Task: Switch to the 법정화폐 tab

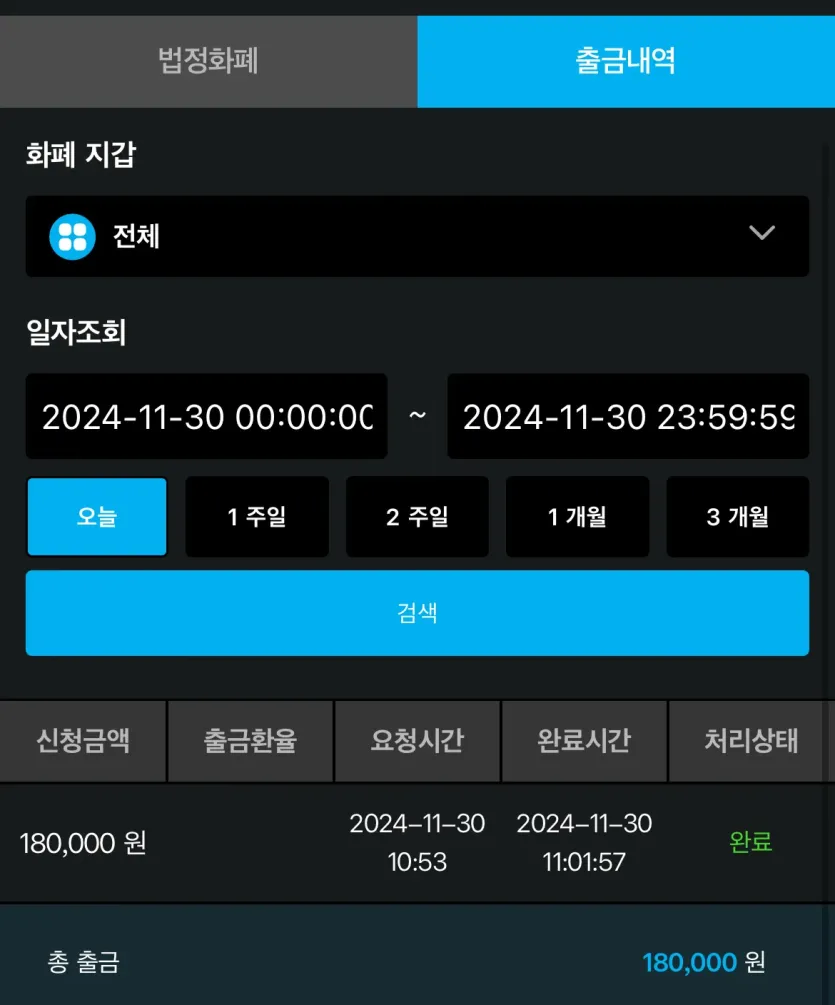Action: 208,61
